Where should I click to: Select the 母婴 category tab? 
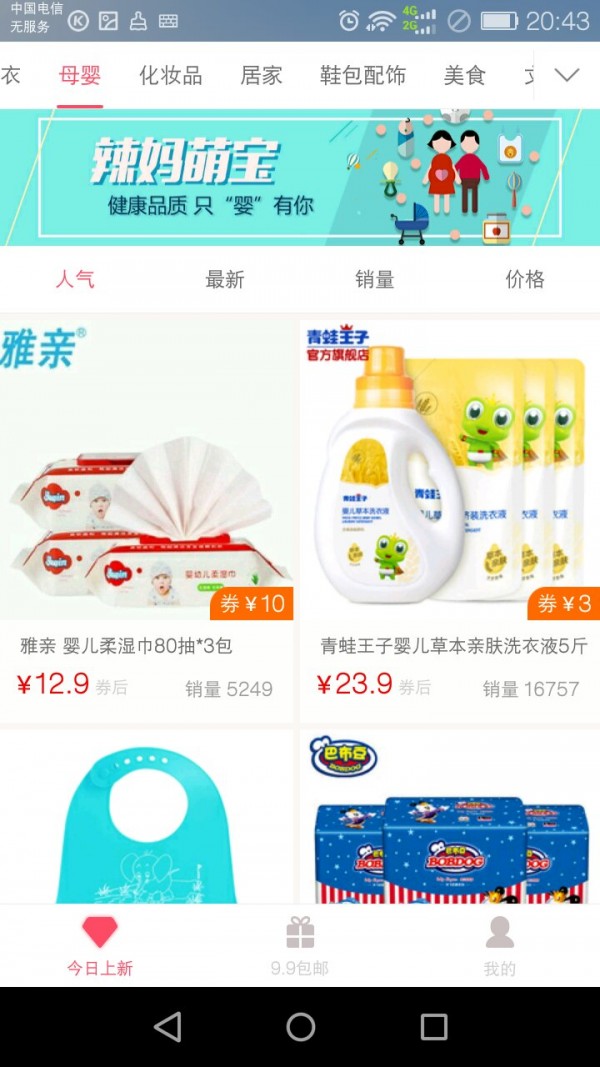(80, 76)
